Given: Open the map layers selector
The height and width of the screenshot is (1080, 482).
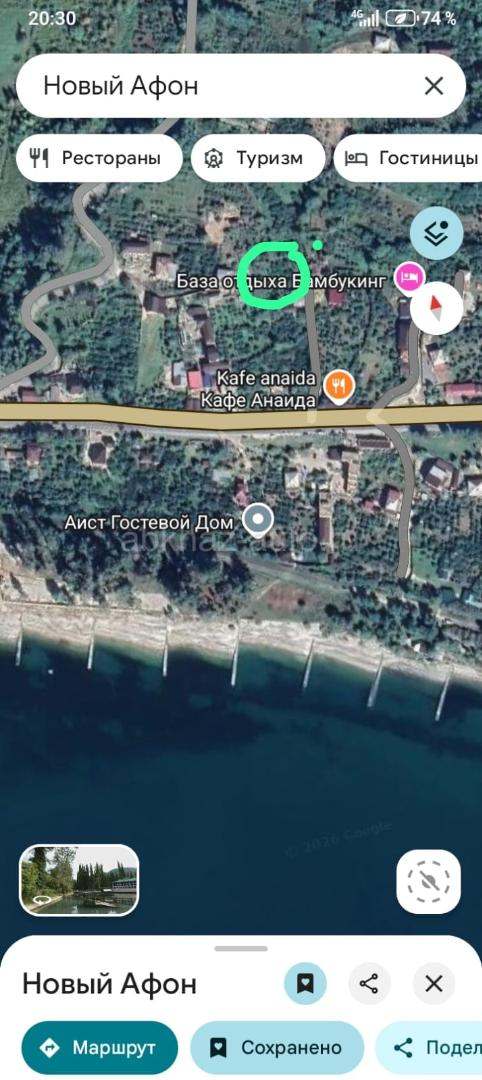Looking at the screenshot, I should [437, 233].
